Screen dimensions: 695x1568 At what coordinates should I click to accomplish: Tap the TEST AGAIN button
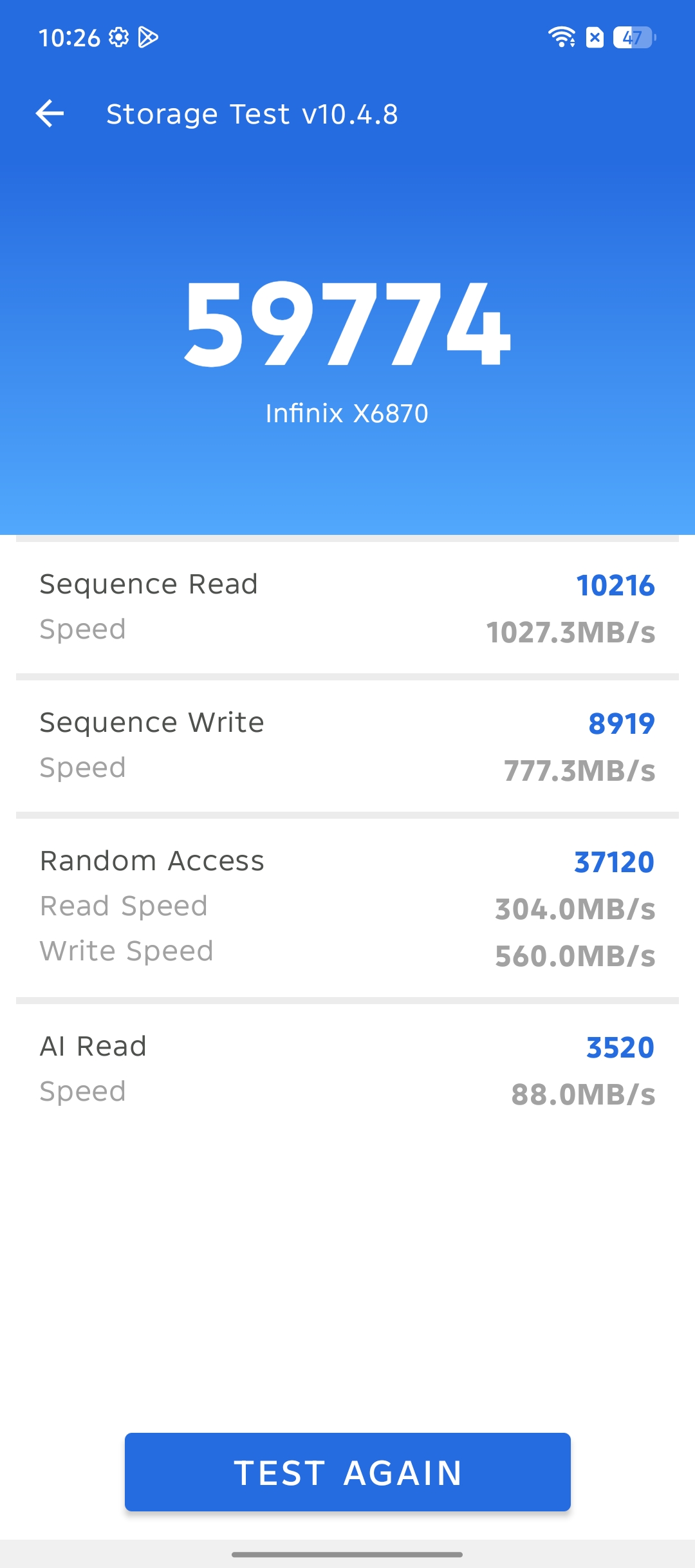tap(347, 1473)
